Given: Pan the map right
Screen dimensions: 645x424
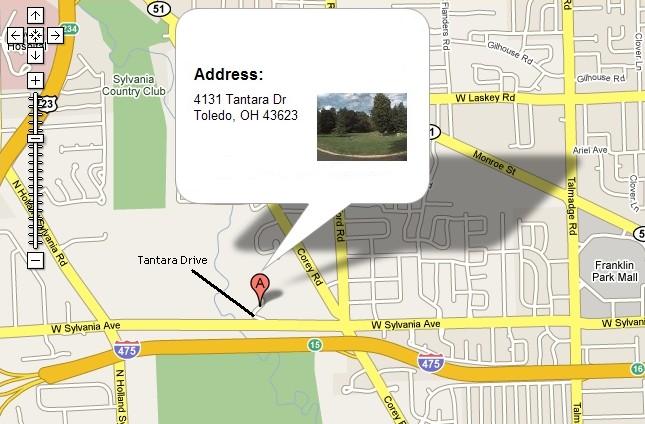Looking at the screenshot, I should point(55,35).
